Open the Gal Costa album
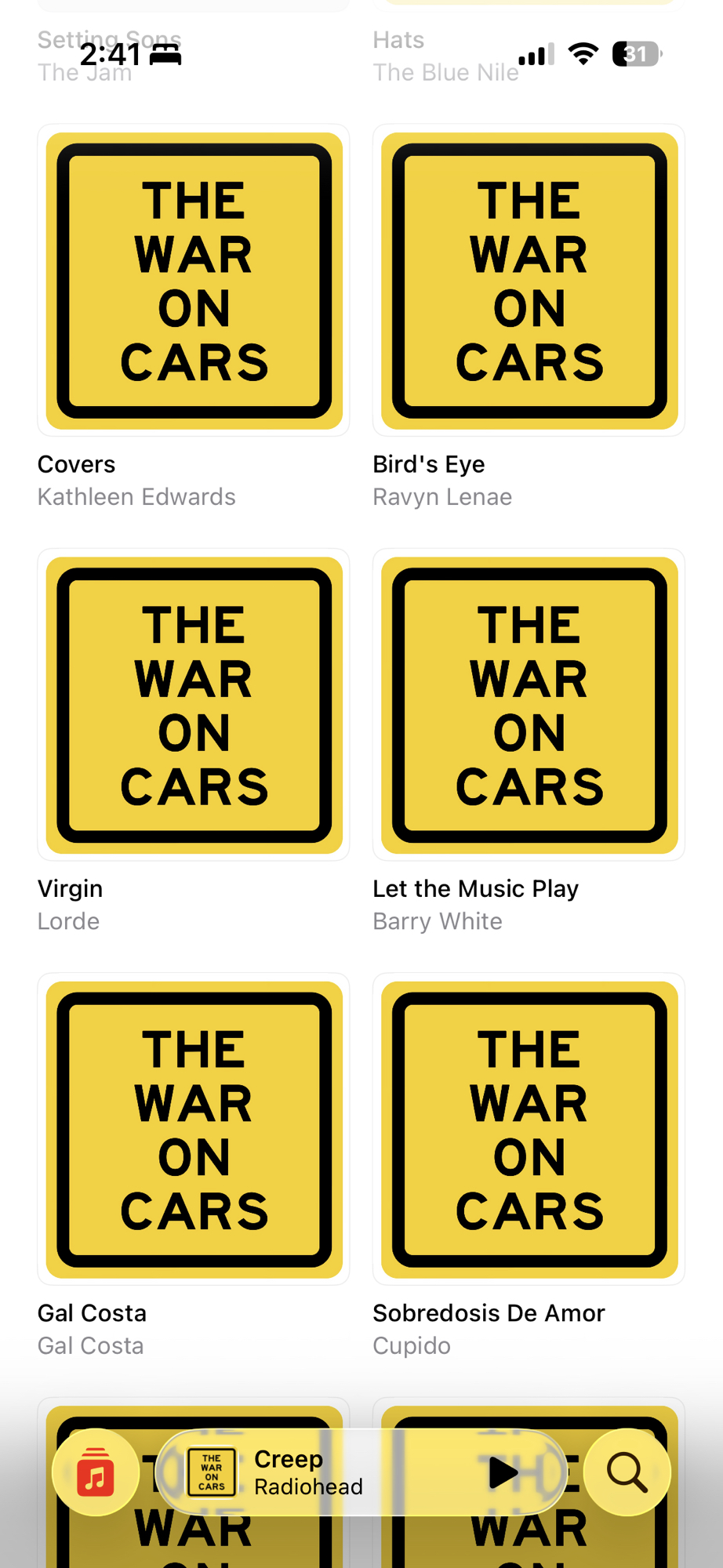 pyautogui.click(x=194, y=1129)
